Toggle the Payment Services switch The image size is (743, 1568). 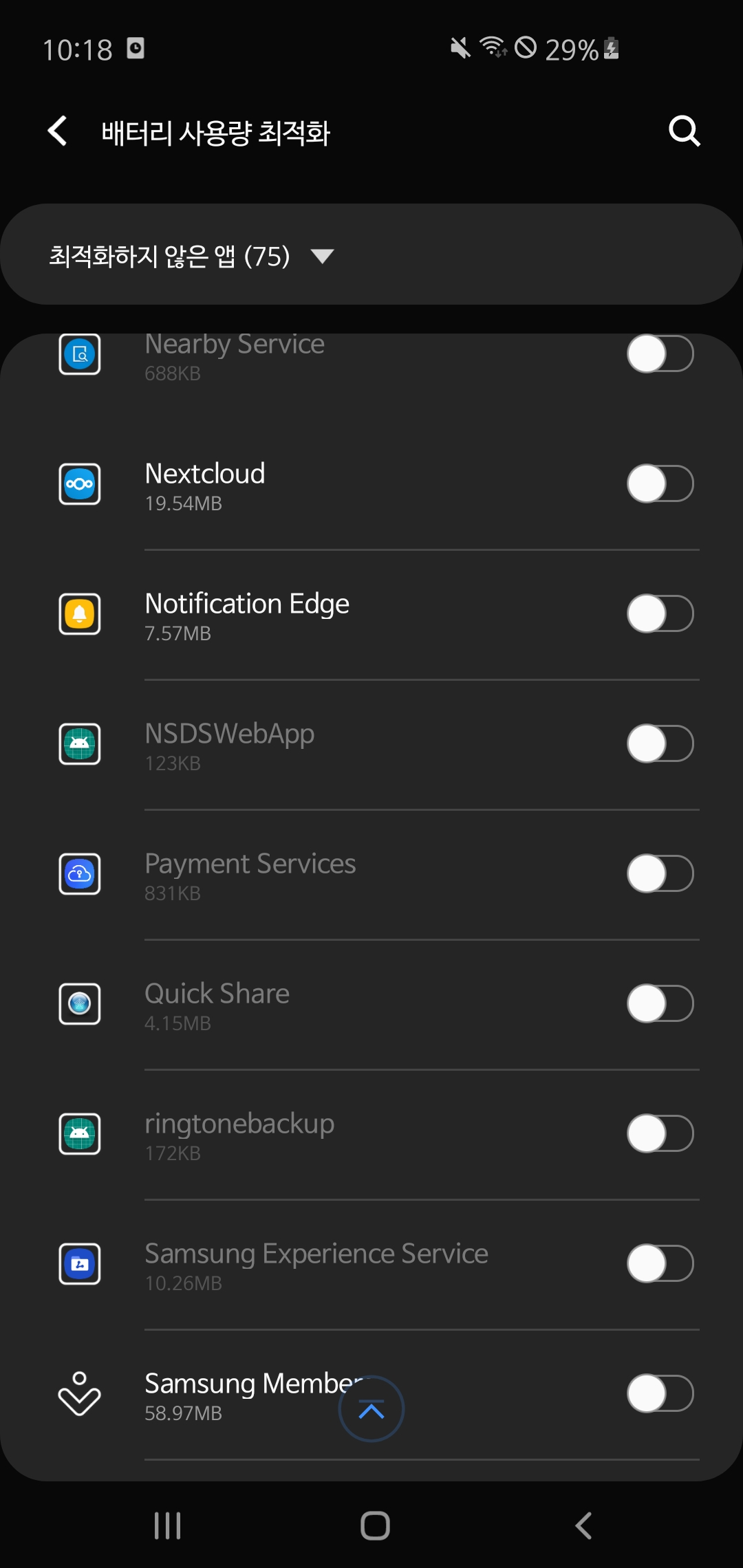(x=658, y=874)
